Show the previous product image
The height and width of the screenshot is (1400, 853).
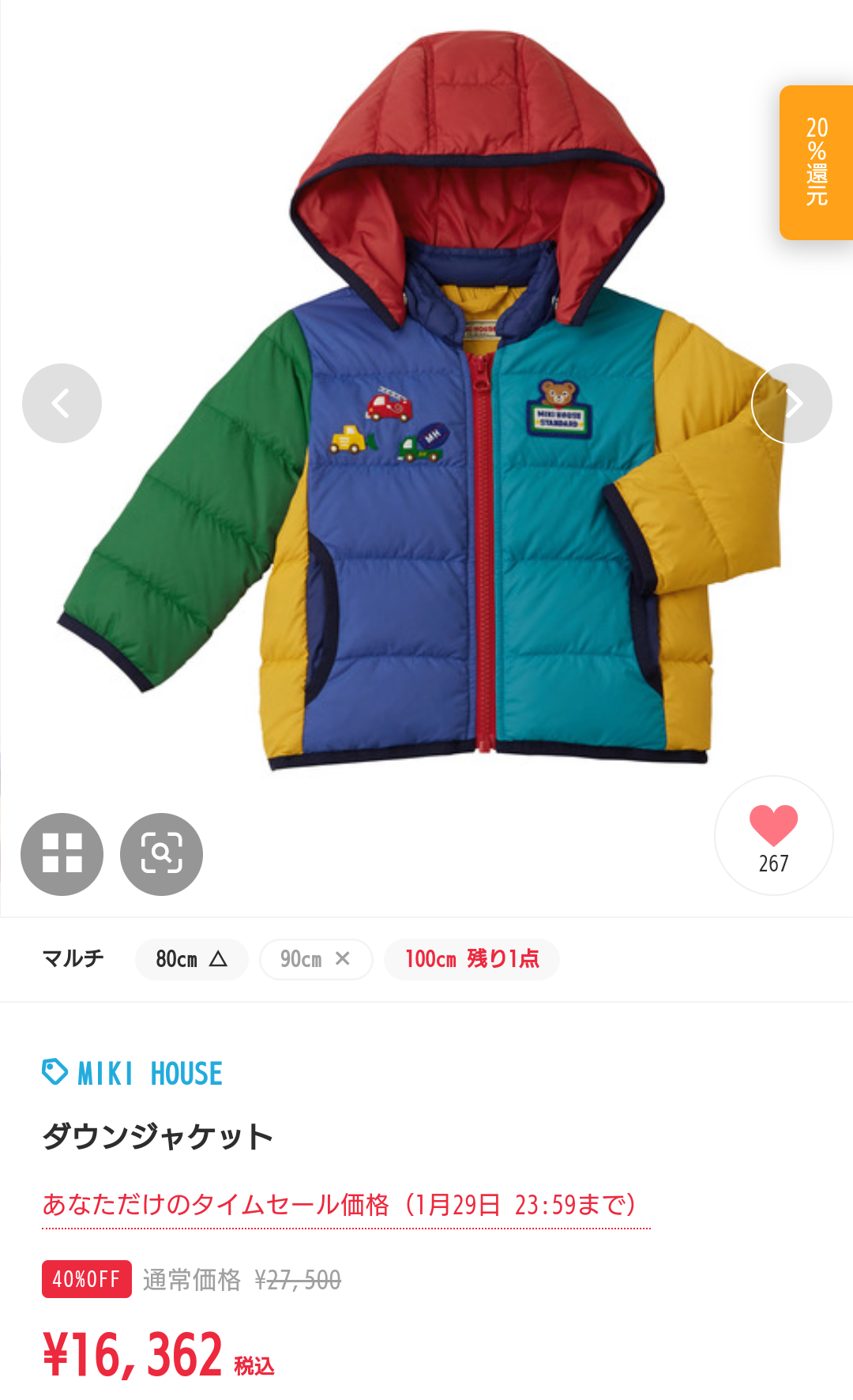click(x=62, y=403)
